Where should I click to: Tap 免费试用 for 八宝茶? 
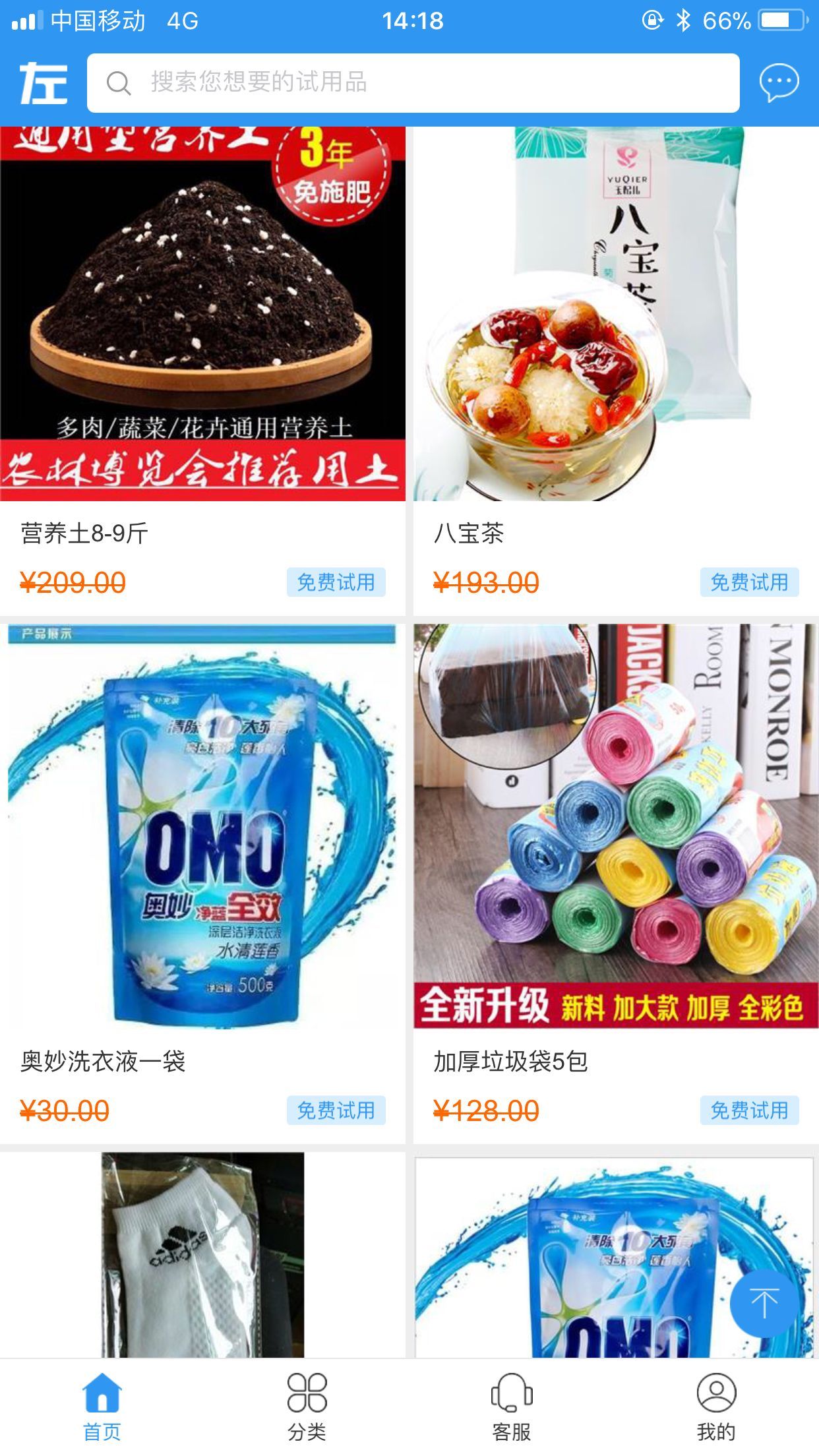749,582
